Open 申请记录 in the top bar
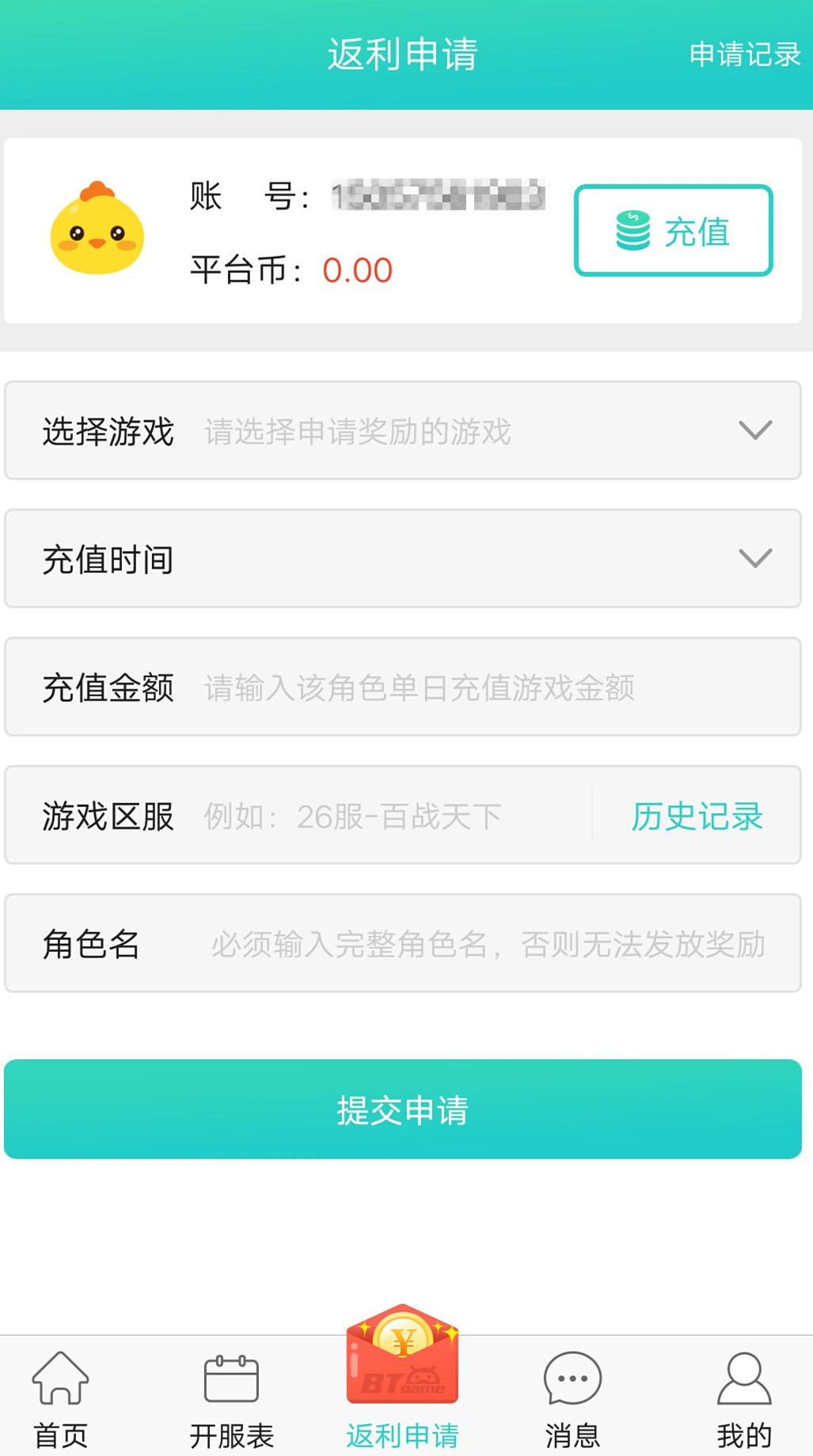Screen dimensions: 813x1456 [744, 55]
